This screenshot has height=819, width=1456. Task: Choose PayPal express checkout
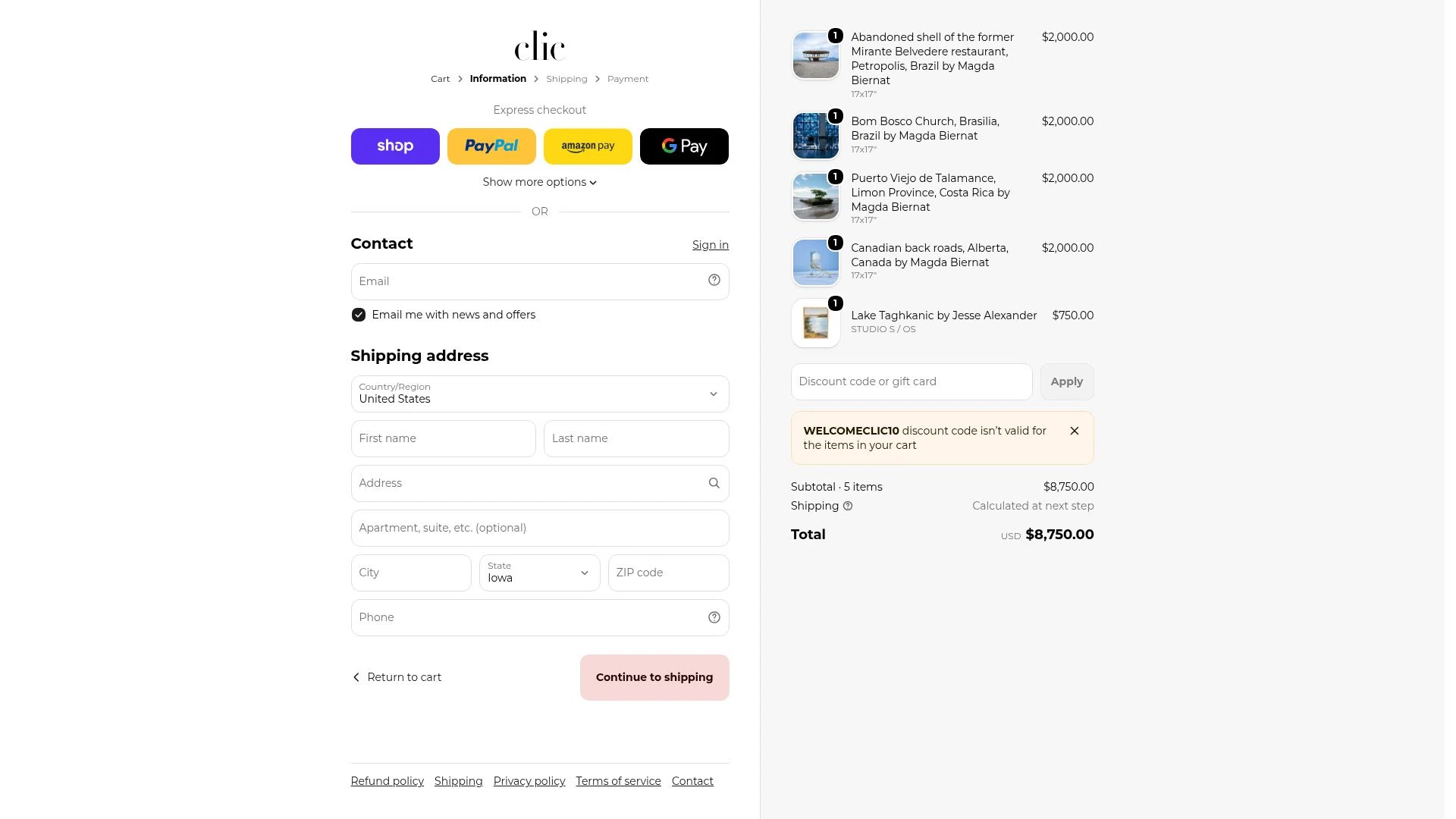click(491, 146)
